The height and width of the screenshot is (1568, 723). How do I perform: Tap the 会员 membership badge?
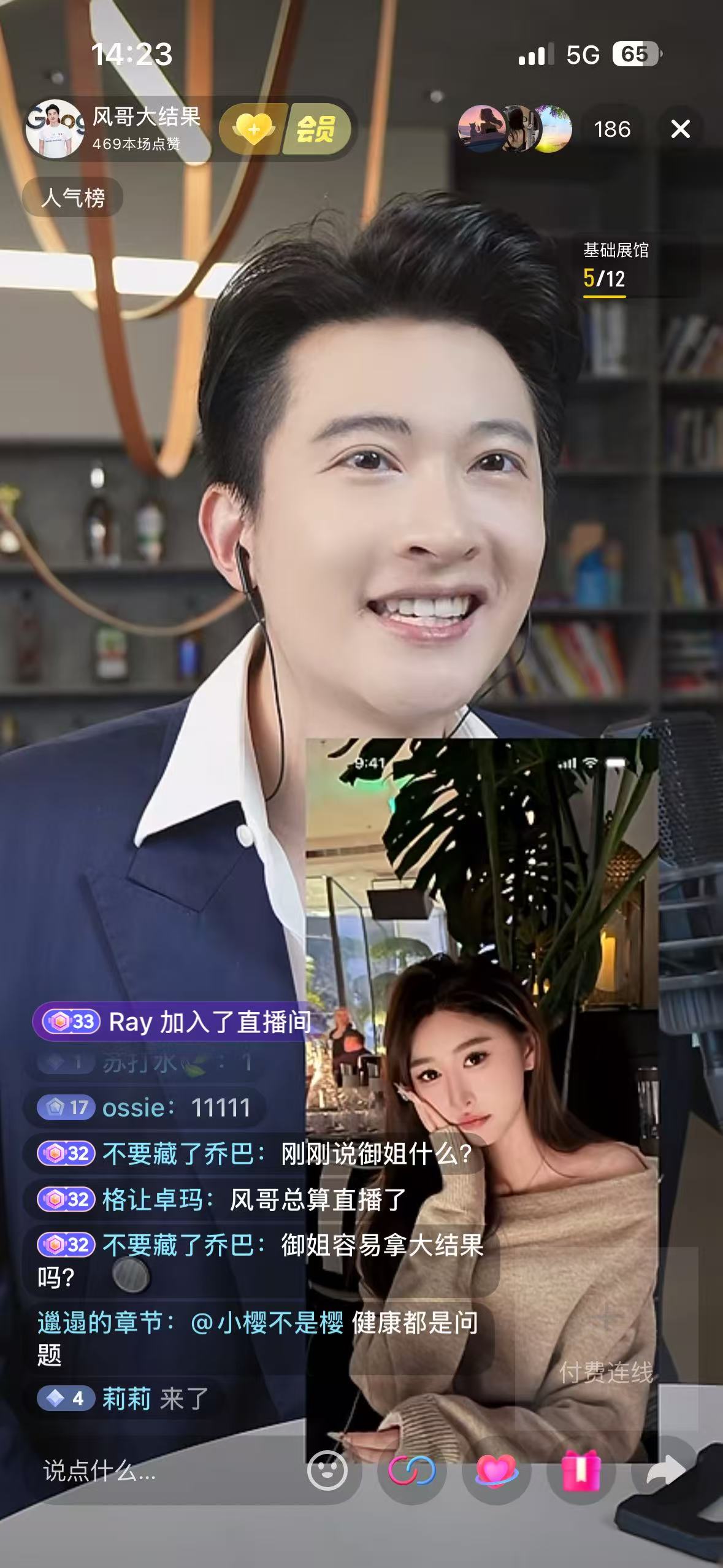285,129
